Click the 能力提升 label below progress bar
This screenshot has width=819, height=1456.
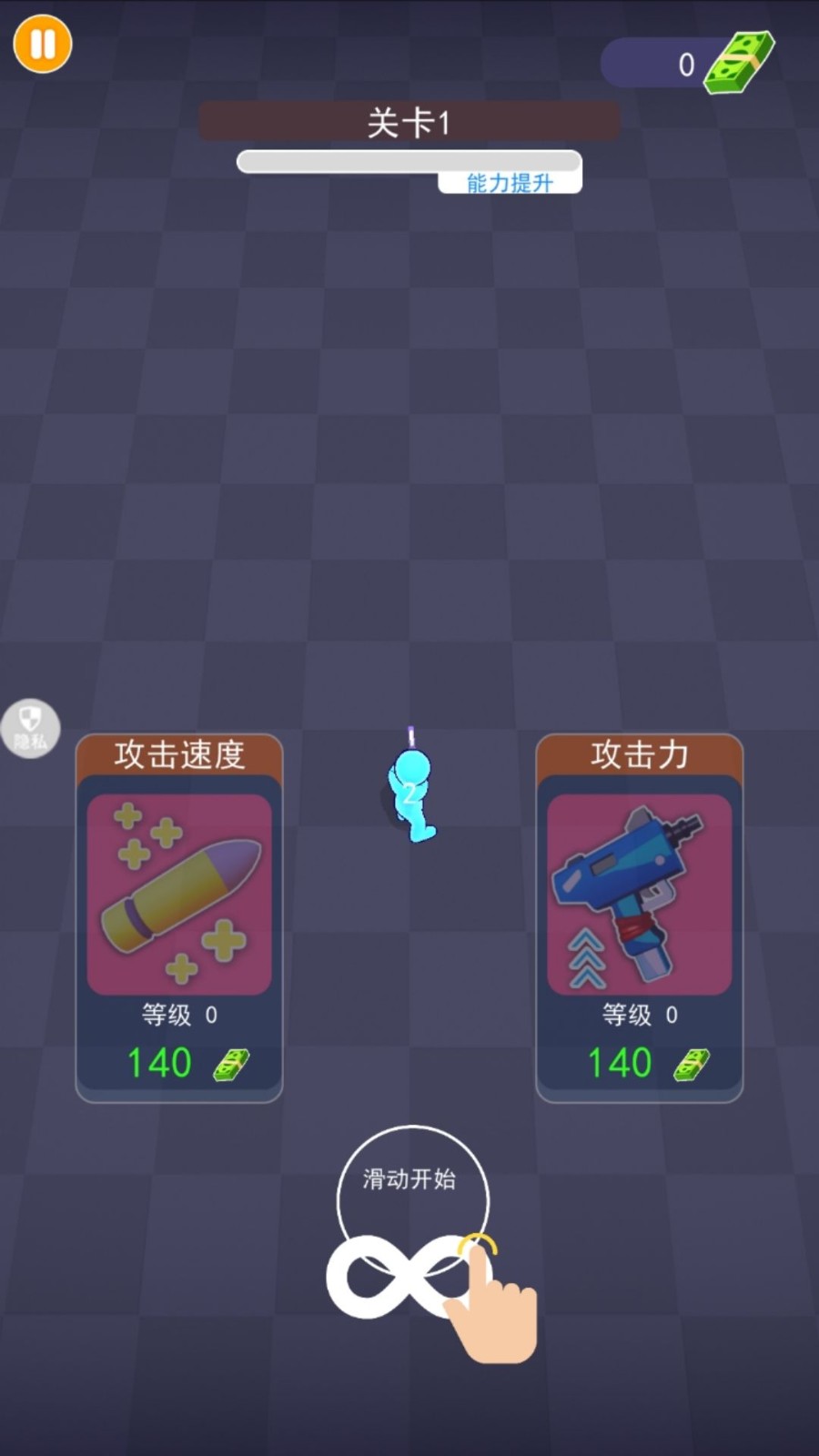[510, 179]
